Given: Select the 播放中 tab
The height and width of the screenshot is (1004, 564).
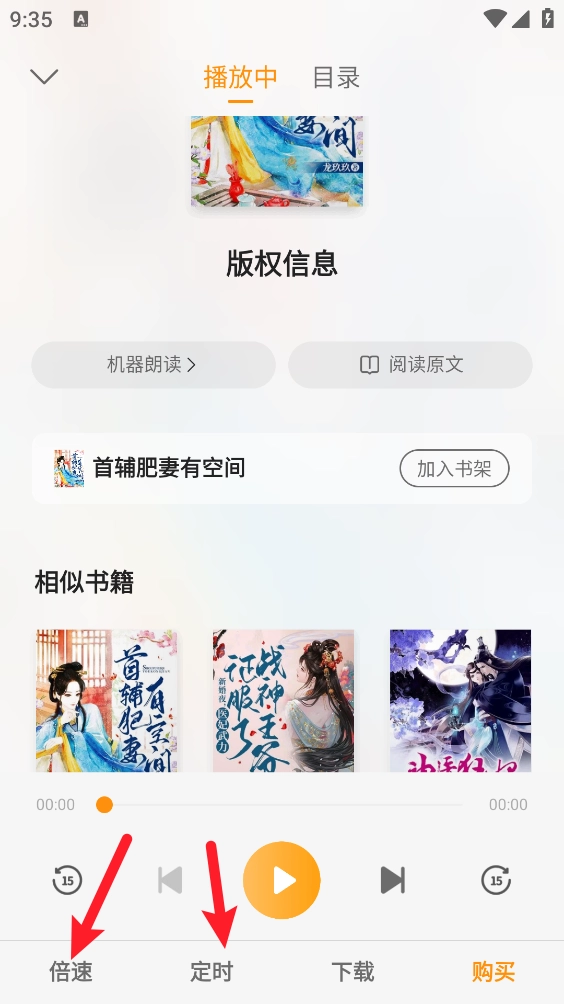Looking at the screenshot, I should pyautogui.click(x=241, y=77).
